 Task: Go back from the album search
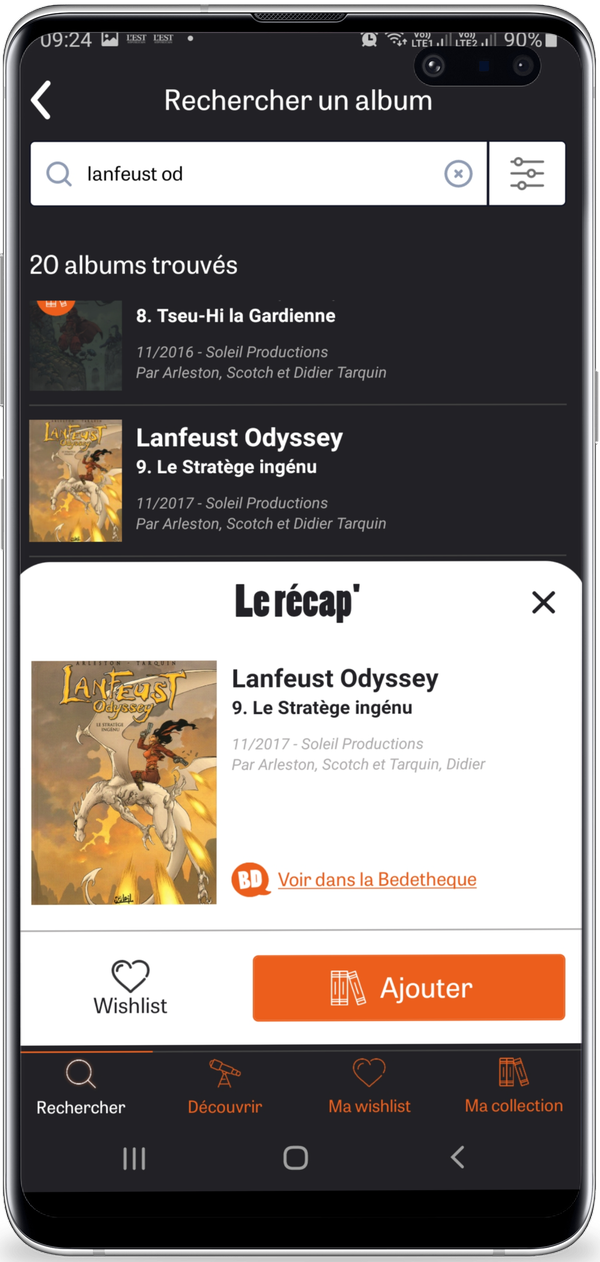pyautogui.click(x=41, y=101)
